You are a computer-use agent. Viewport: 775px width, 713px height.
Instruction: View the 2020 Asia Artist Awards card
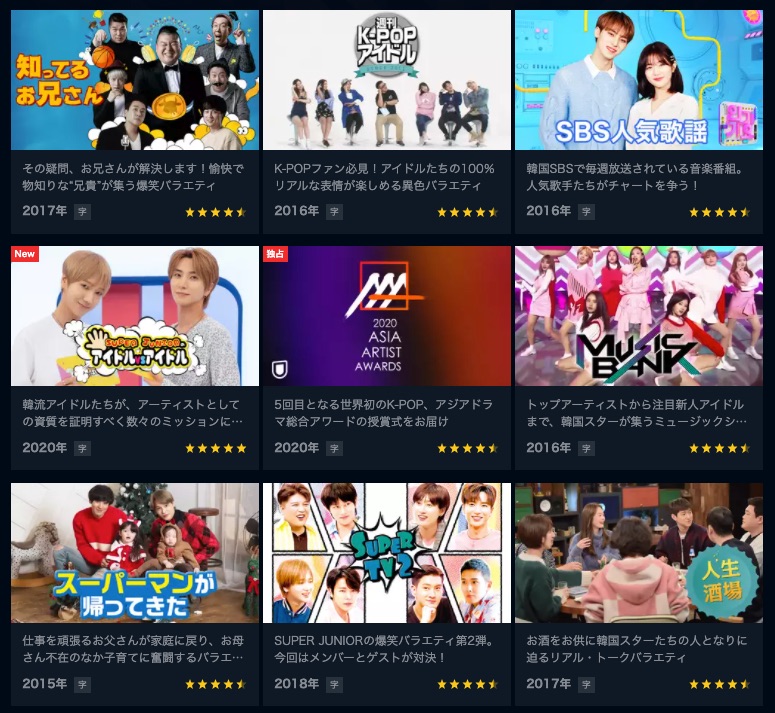tap(386, 317)
